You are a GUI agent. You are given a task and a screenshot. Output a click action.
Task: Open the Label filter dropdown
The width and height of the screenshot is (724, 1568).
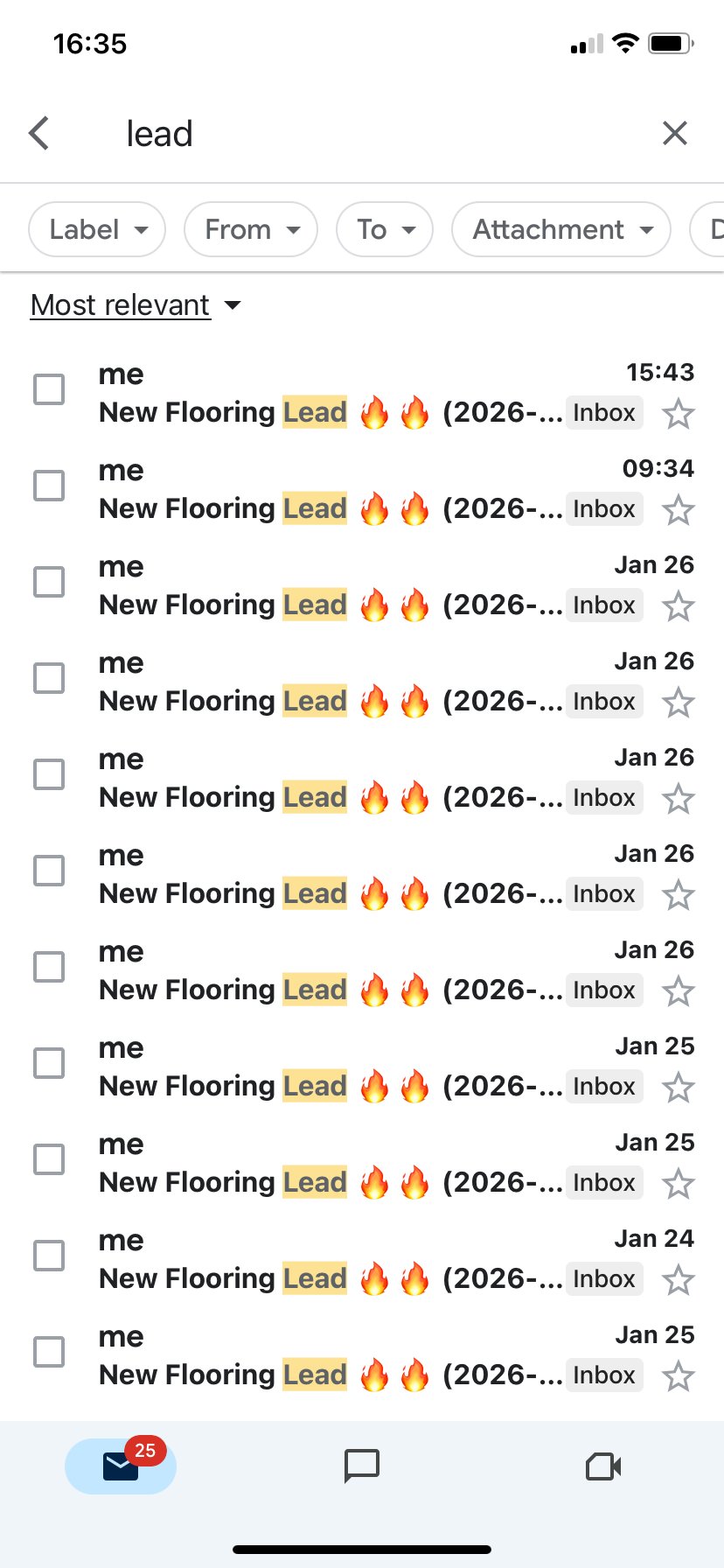96,229
